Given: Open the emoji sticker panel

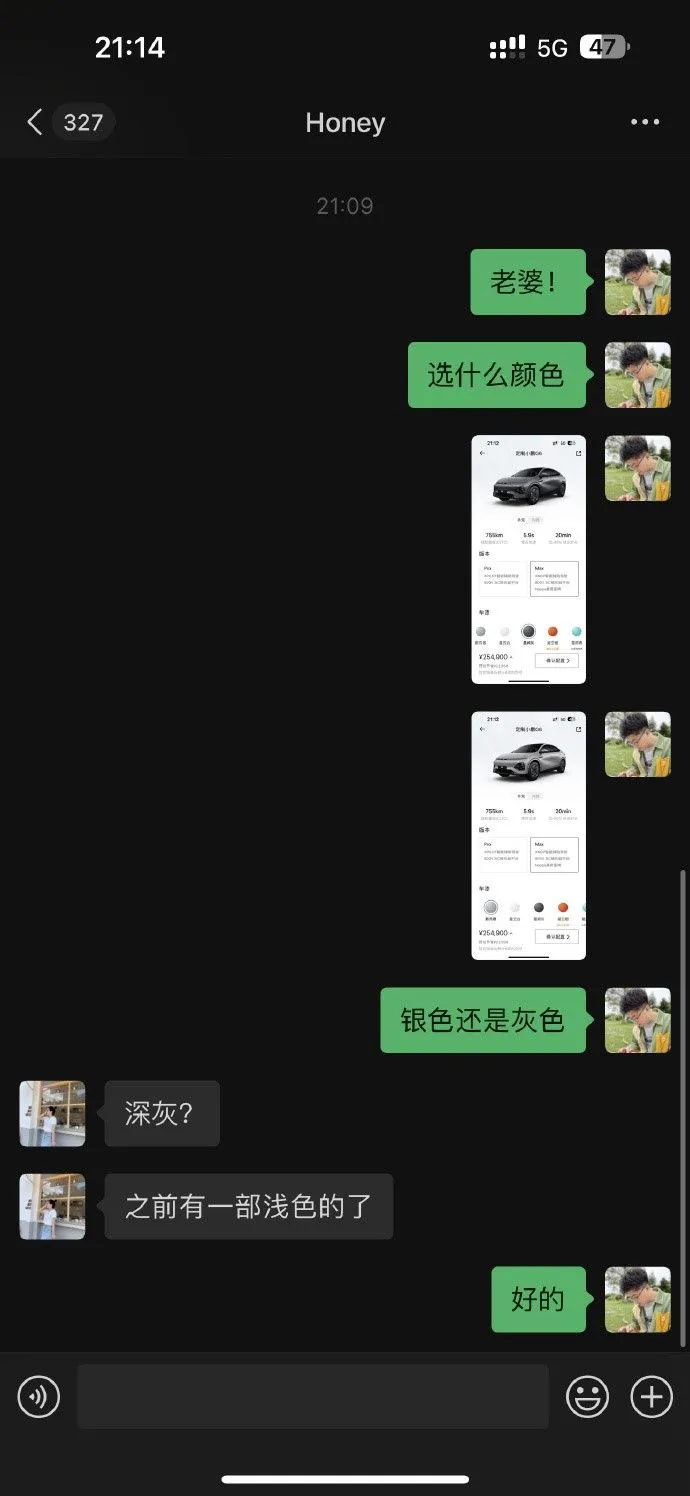Looking at the screenshot, I should pyautogui.click(x=587, y=1397).
